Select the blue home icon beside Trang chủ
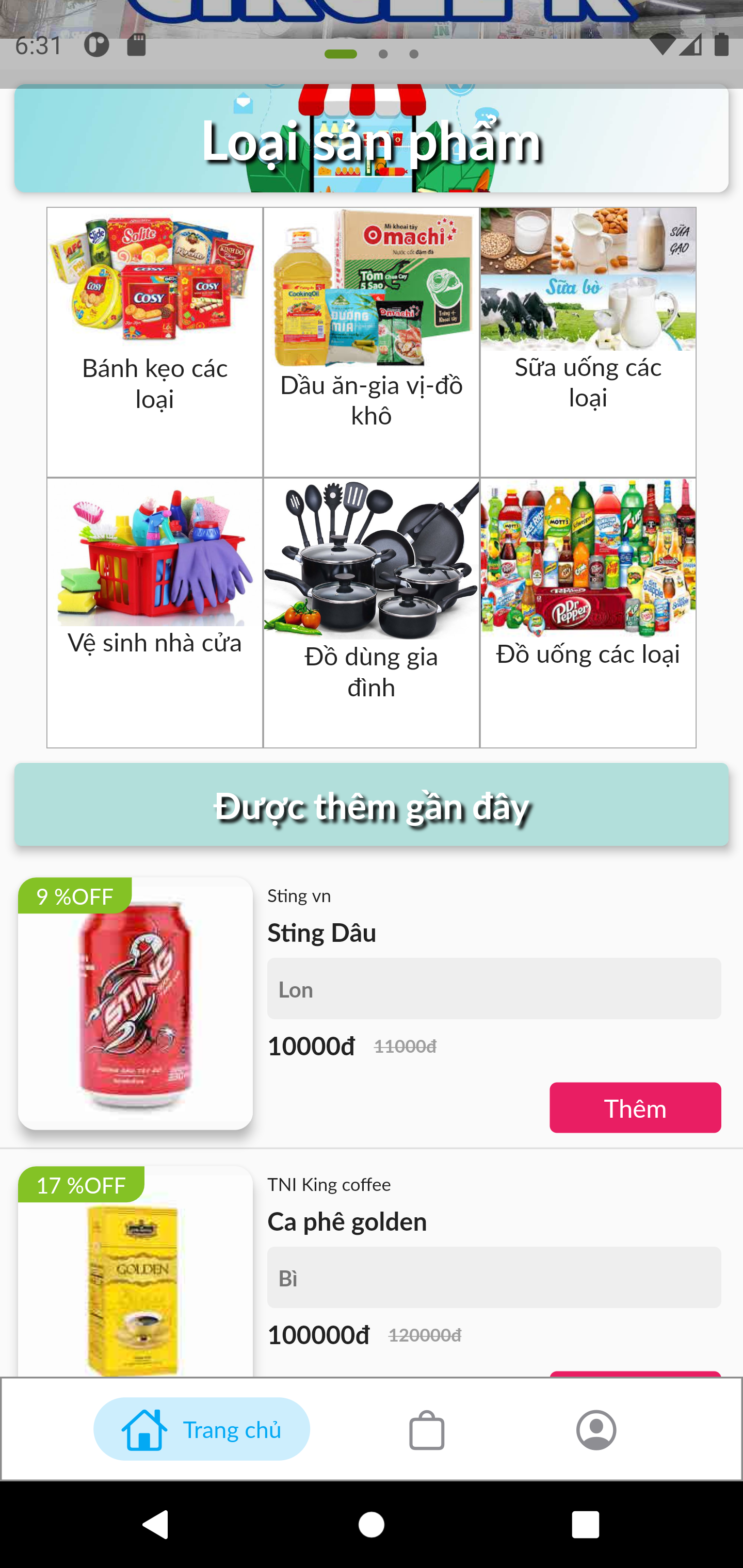743x1568 pixels. tap(144, 1429)
